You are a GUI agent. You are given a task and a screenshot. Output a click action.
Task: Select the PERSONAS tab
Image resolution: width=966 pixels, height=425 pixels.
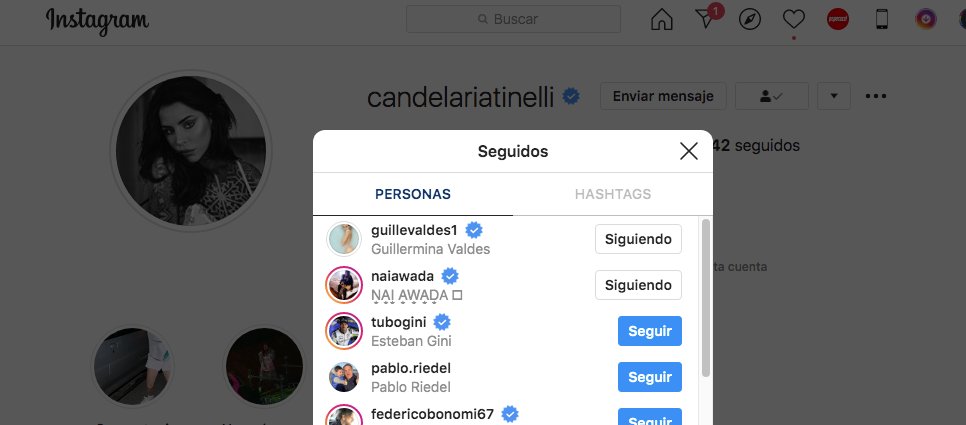412,194
